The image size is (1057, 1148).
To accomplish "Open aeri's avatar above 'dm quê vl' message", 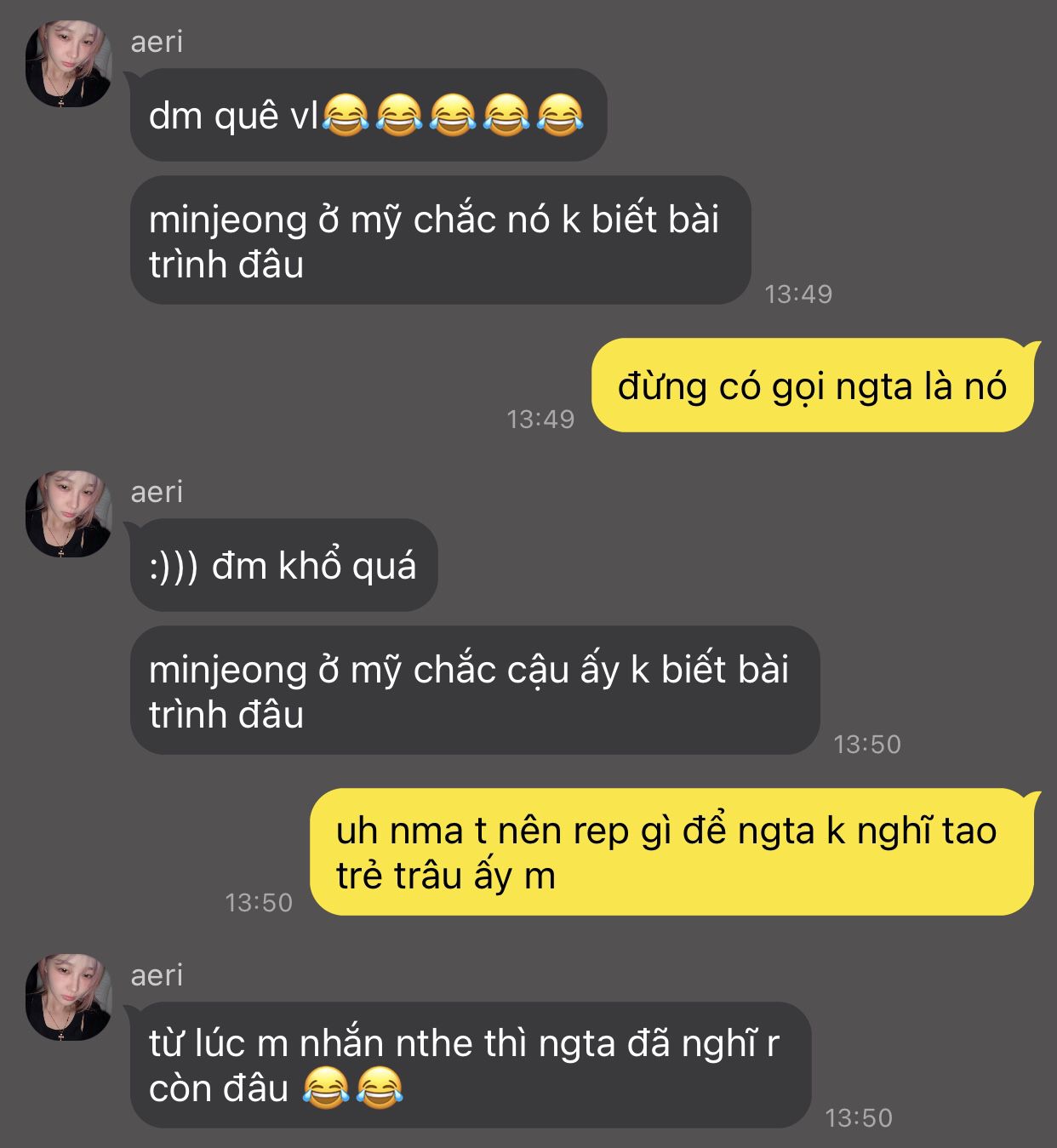I will (x=68, y=64).
